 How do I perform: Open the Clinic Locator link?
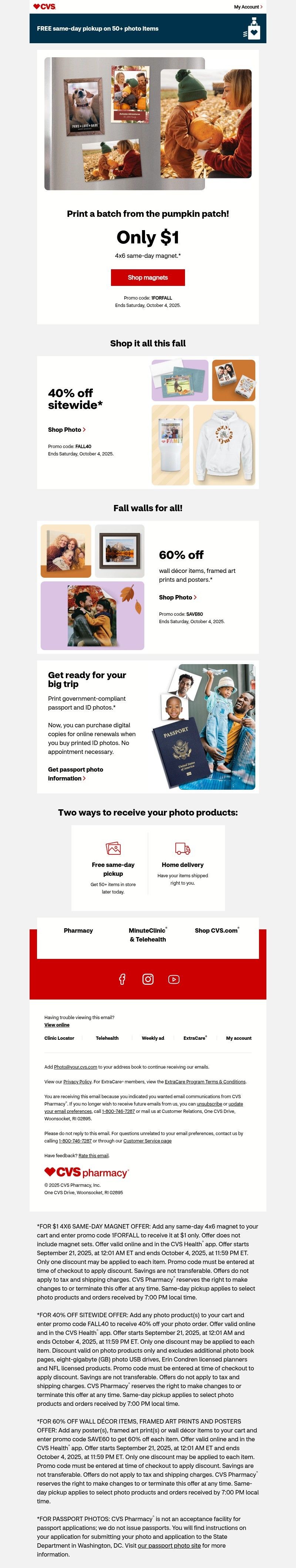click(59, 1038)
